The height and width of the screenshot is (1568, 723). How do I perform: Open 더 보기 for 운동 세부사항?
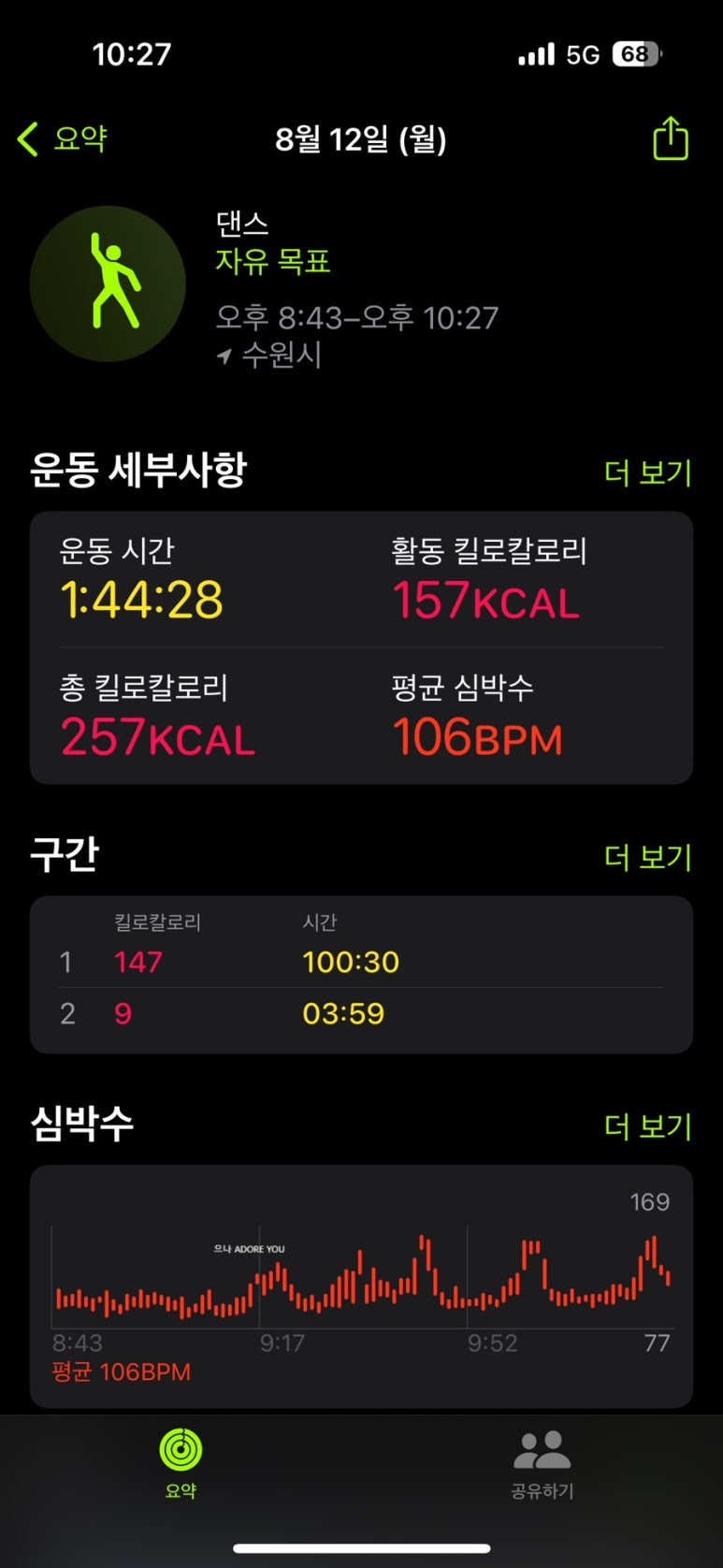click(x=647, y=472)
